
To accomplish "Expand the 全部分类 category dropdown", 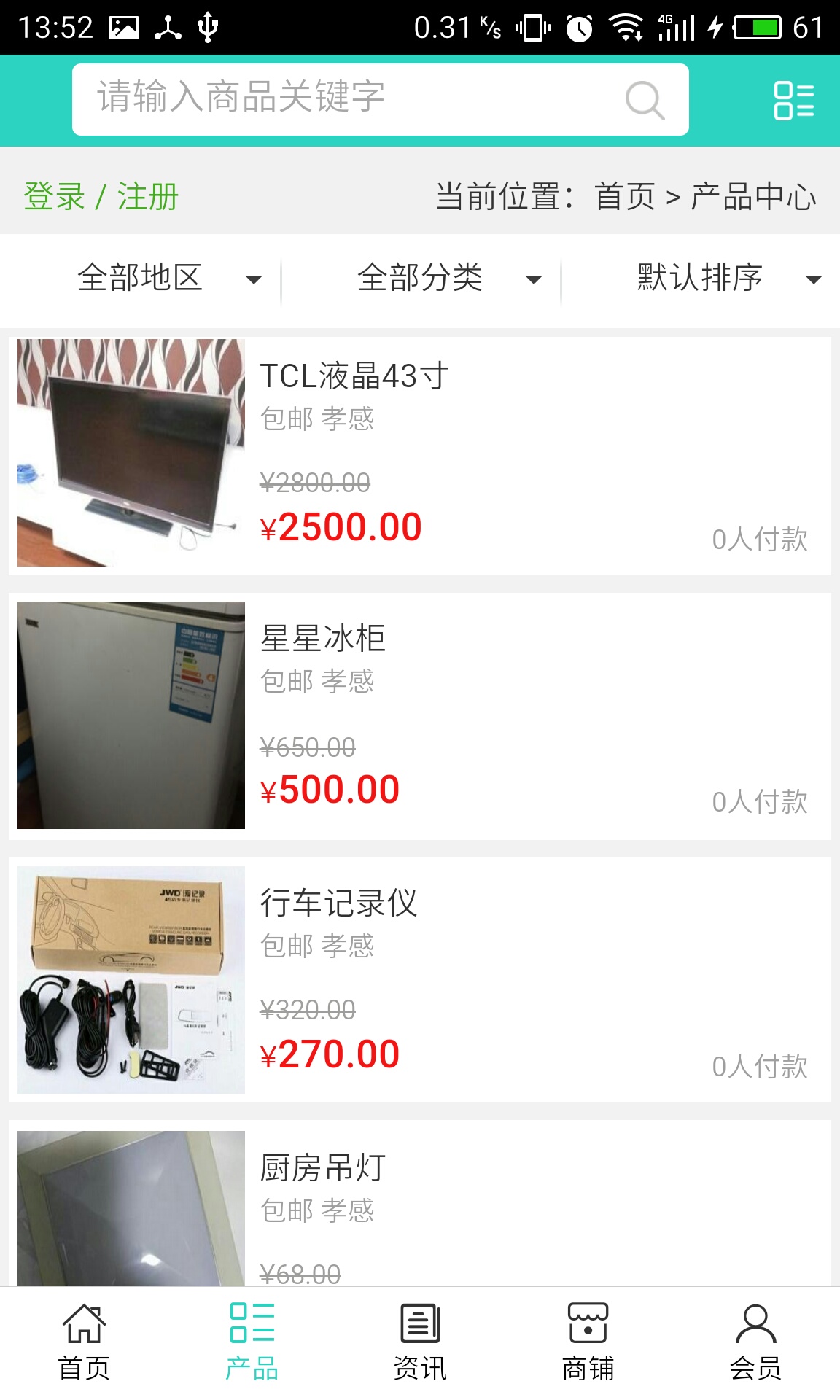I will coord(448,278).
